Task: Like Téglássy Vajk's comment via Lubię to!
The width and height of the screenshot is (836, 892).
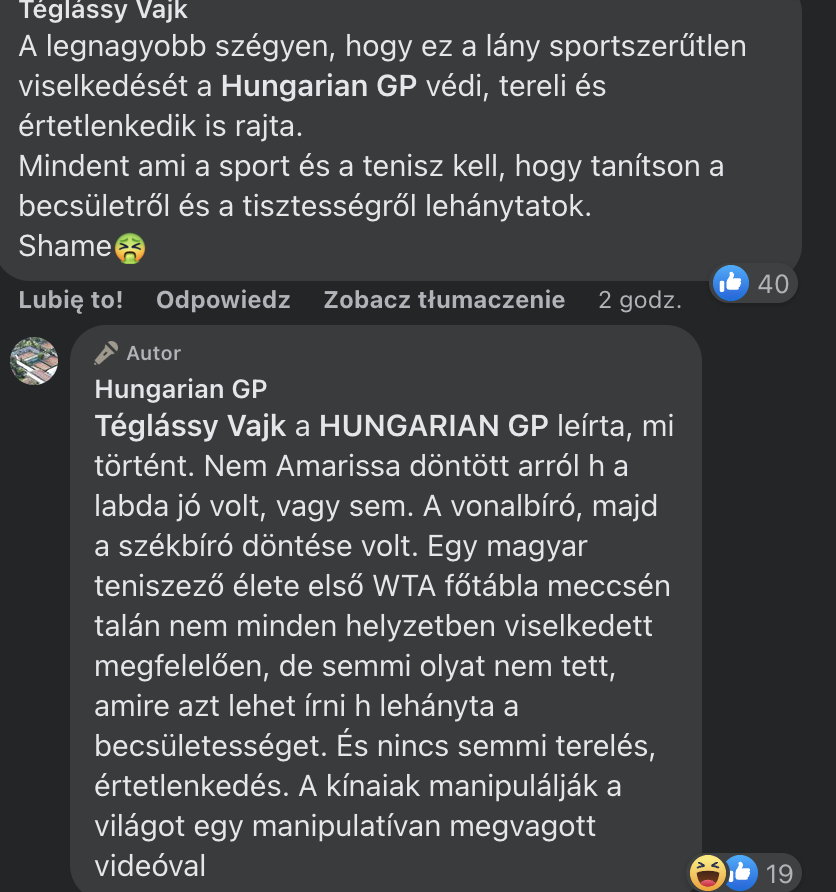Action: [x=71, y=299]
